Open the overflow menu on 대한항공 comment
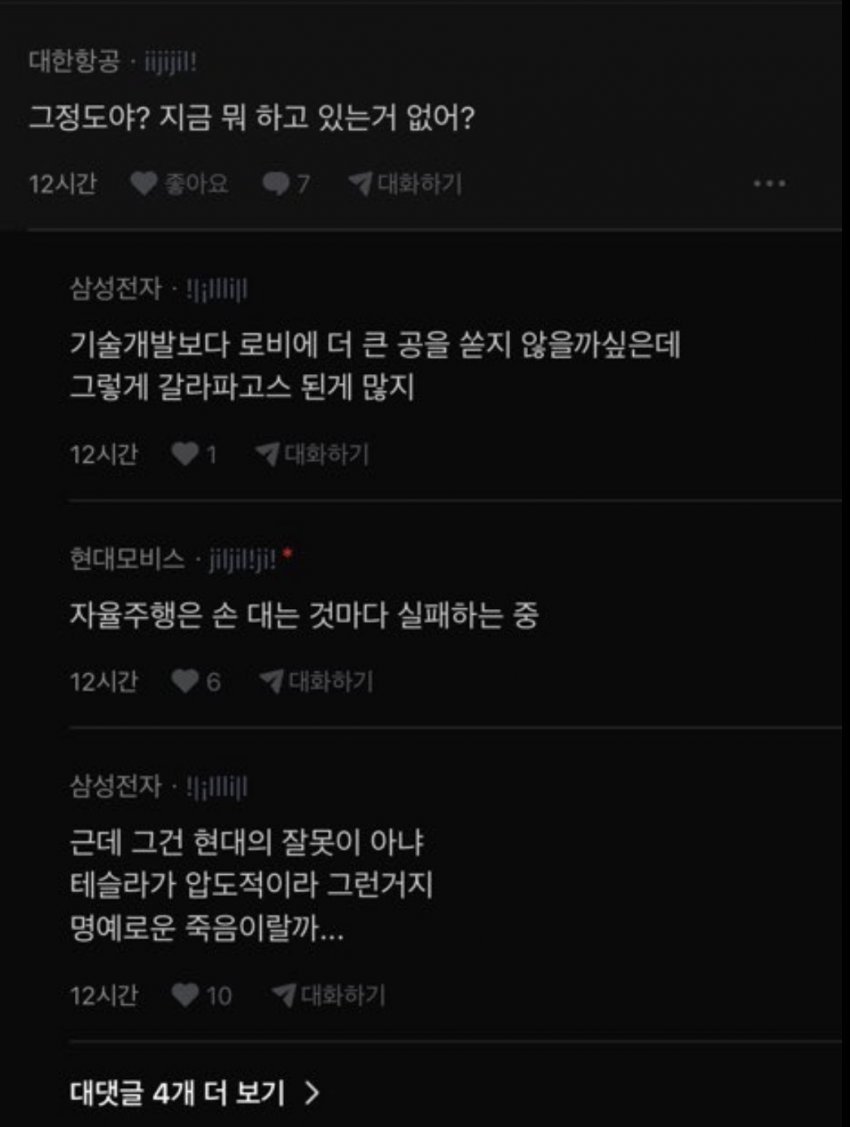The height and width of the screenshot is (1127, 850). click(x=768, y=184)
